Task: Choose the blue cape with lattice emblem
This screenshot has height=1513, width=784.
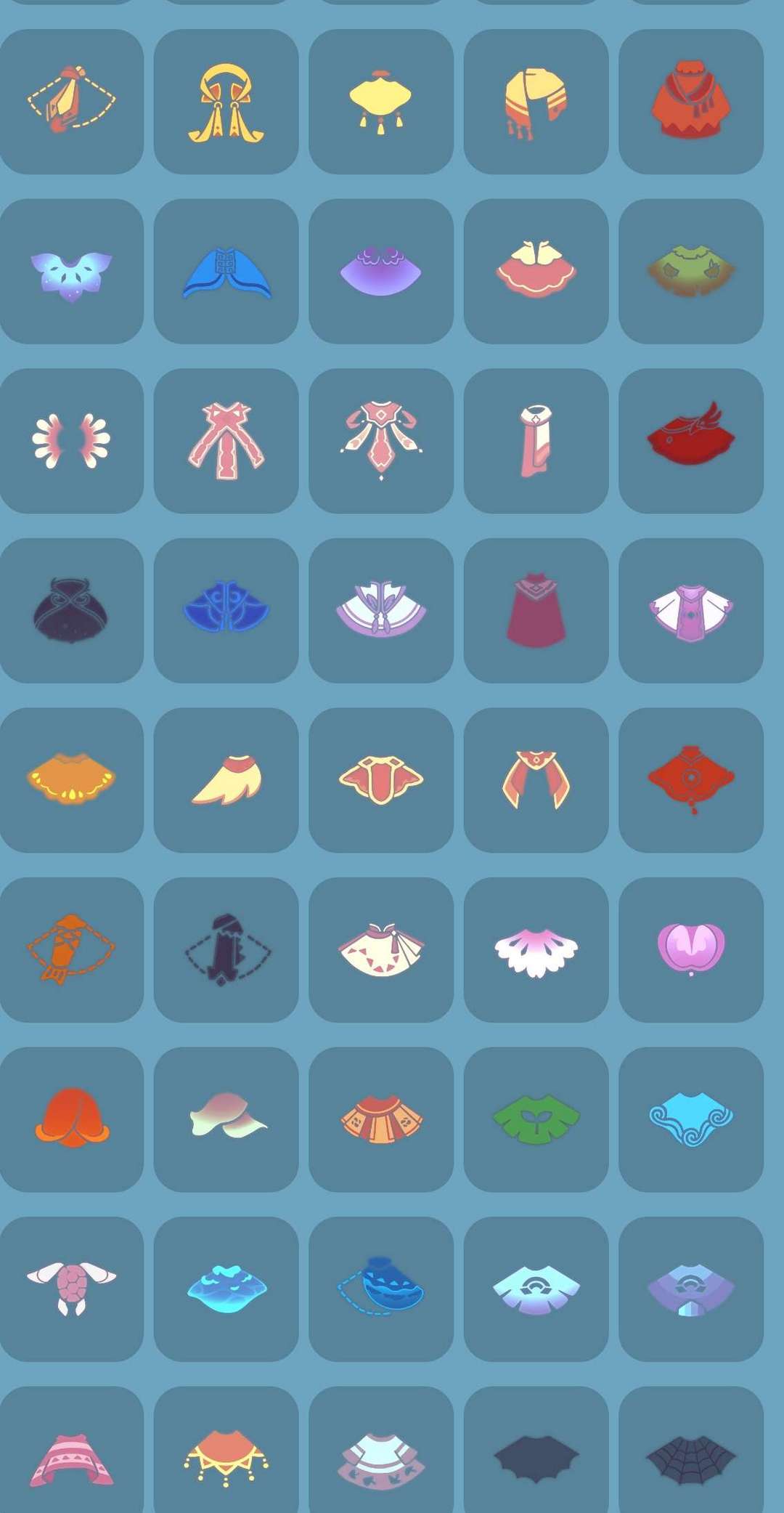Action: click(226, 271)
